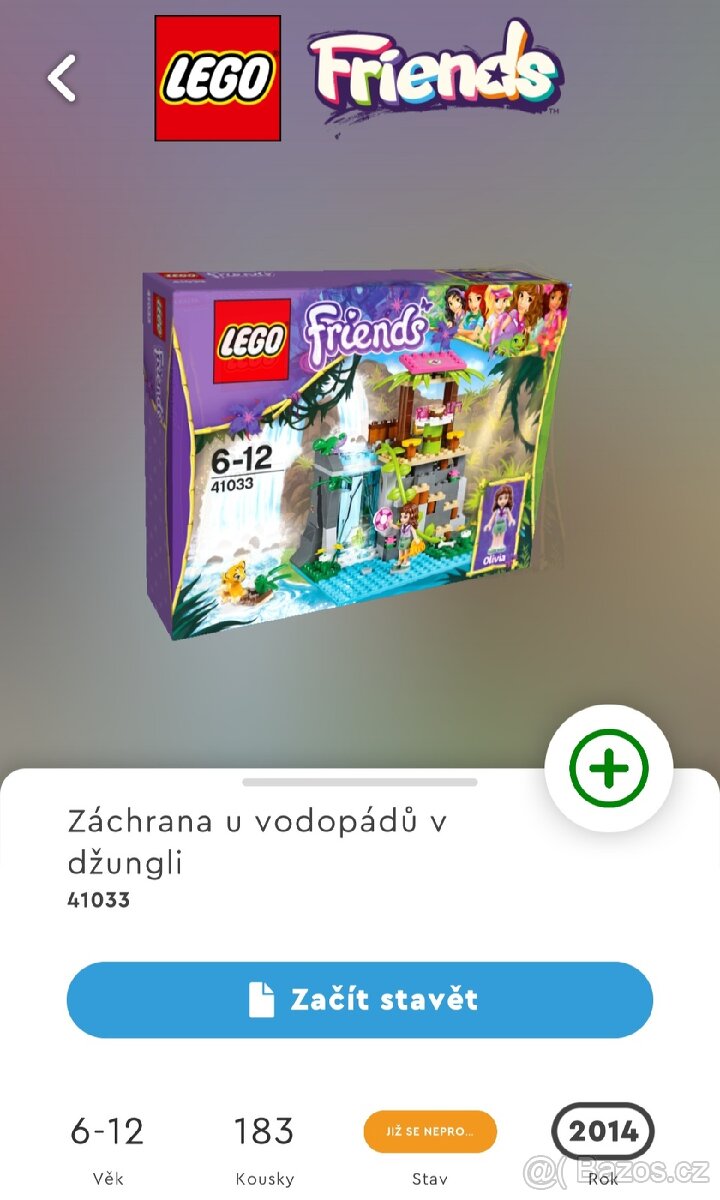Tap the orange JIŽ SE NEPRO status badge
720x1200 pixels.
pos(428,1130)
